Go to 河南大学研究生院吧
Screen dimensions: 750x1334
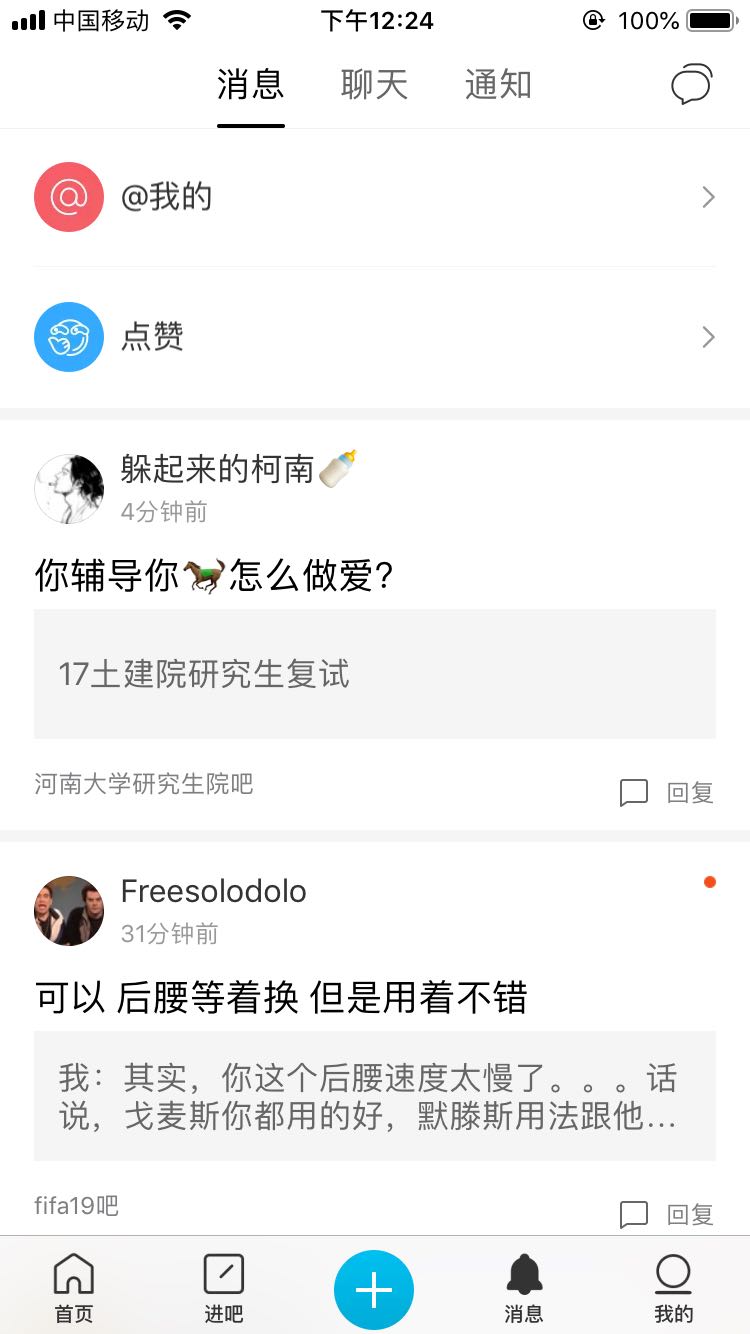coord(144,783)
